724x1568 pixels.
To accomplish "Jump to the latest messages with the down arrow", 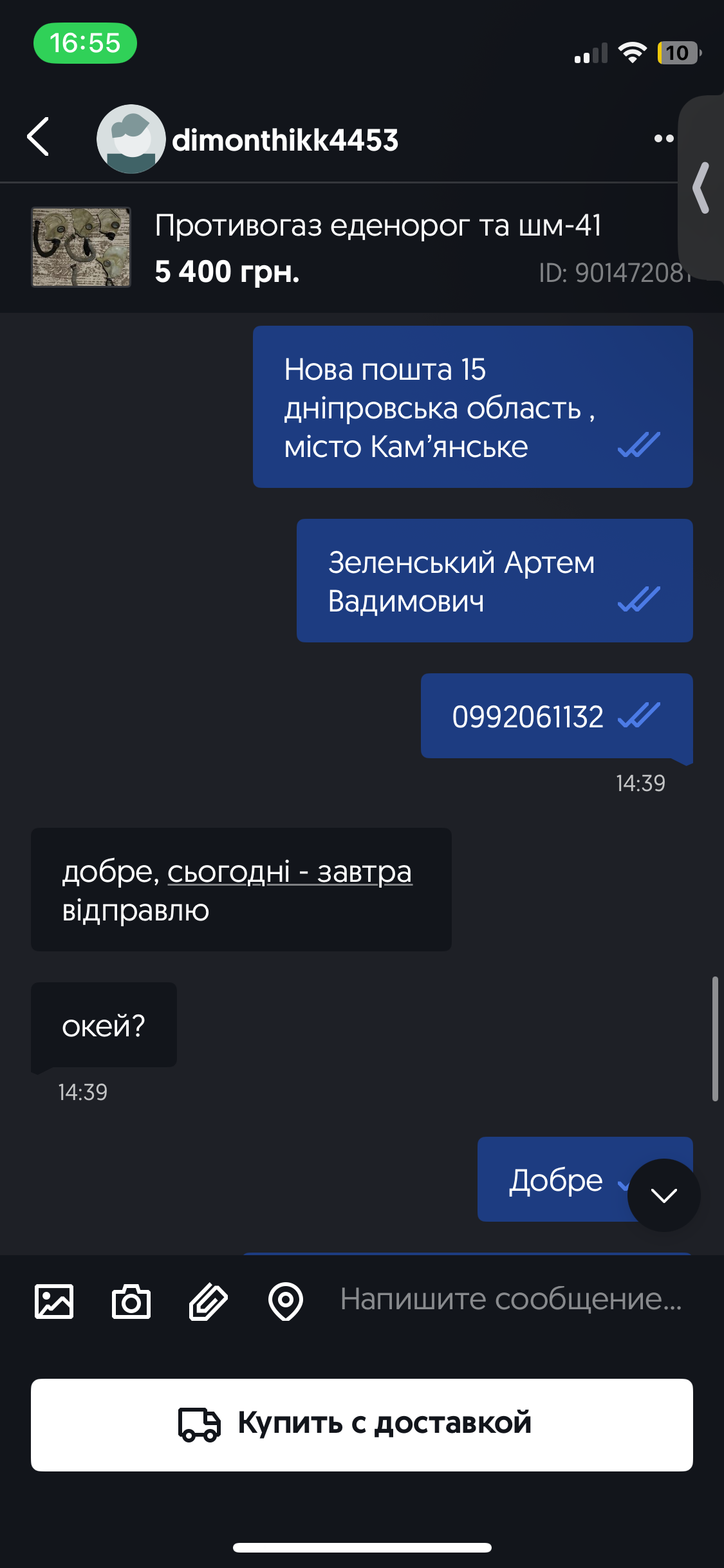I will (x=664, y=1195).
